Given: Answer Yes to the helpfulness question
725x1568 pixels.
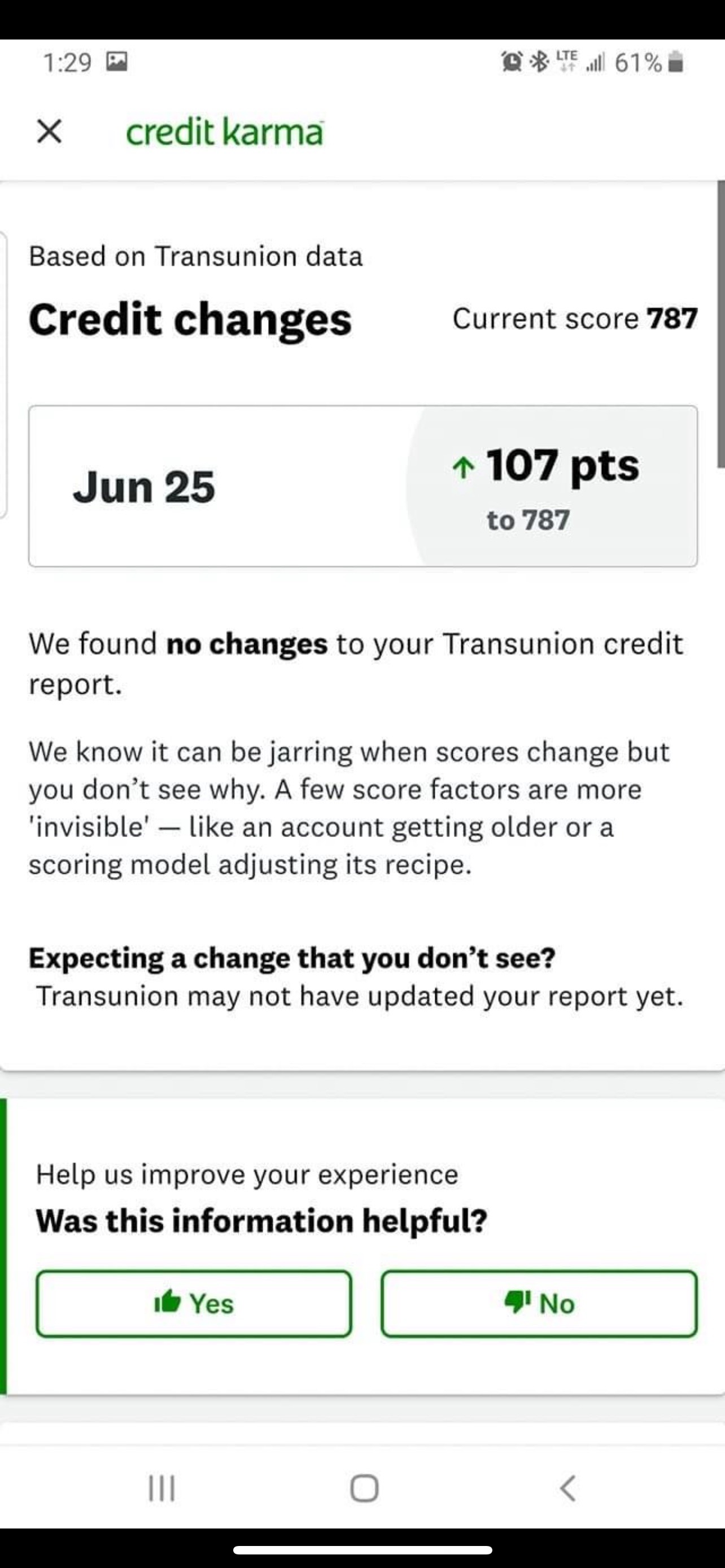Looking at the screenshot, I should pos(194,1303).
